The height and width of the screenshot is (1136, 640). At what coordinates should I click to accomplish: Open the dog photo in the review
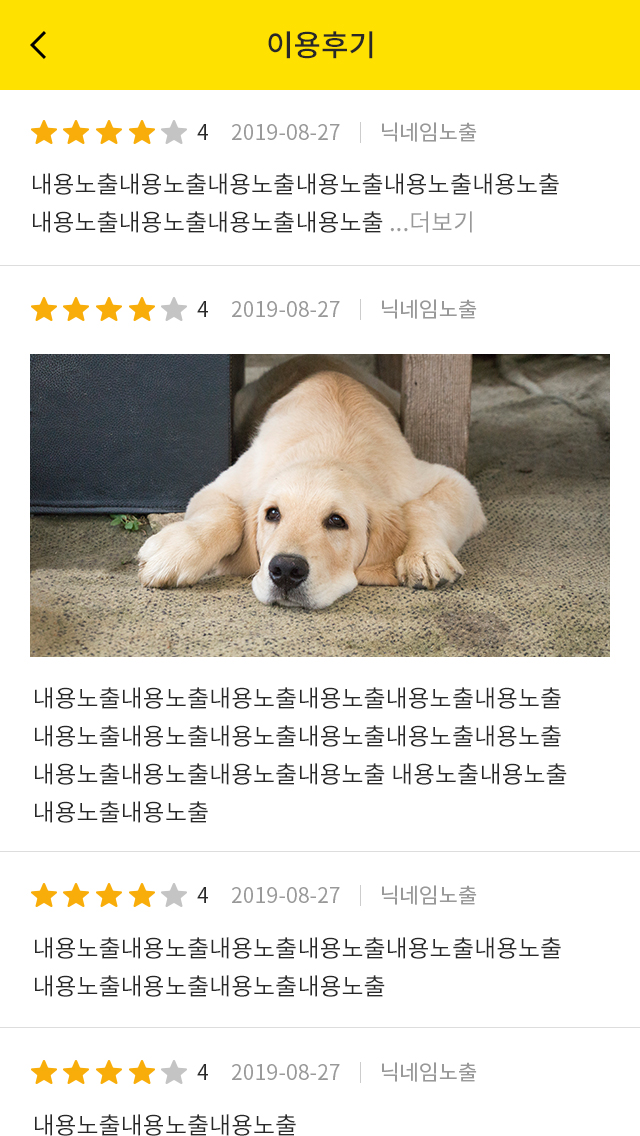point(320,505)
